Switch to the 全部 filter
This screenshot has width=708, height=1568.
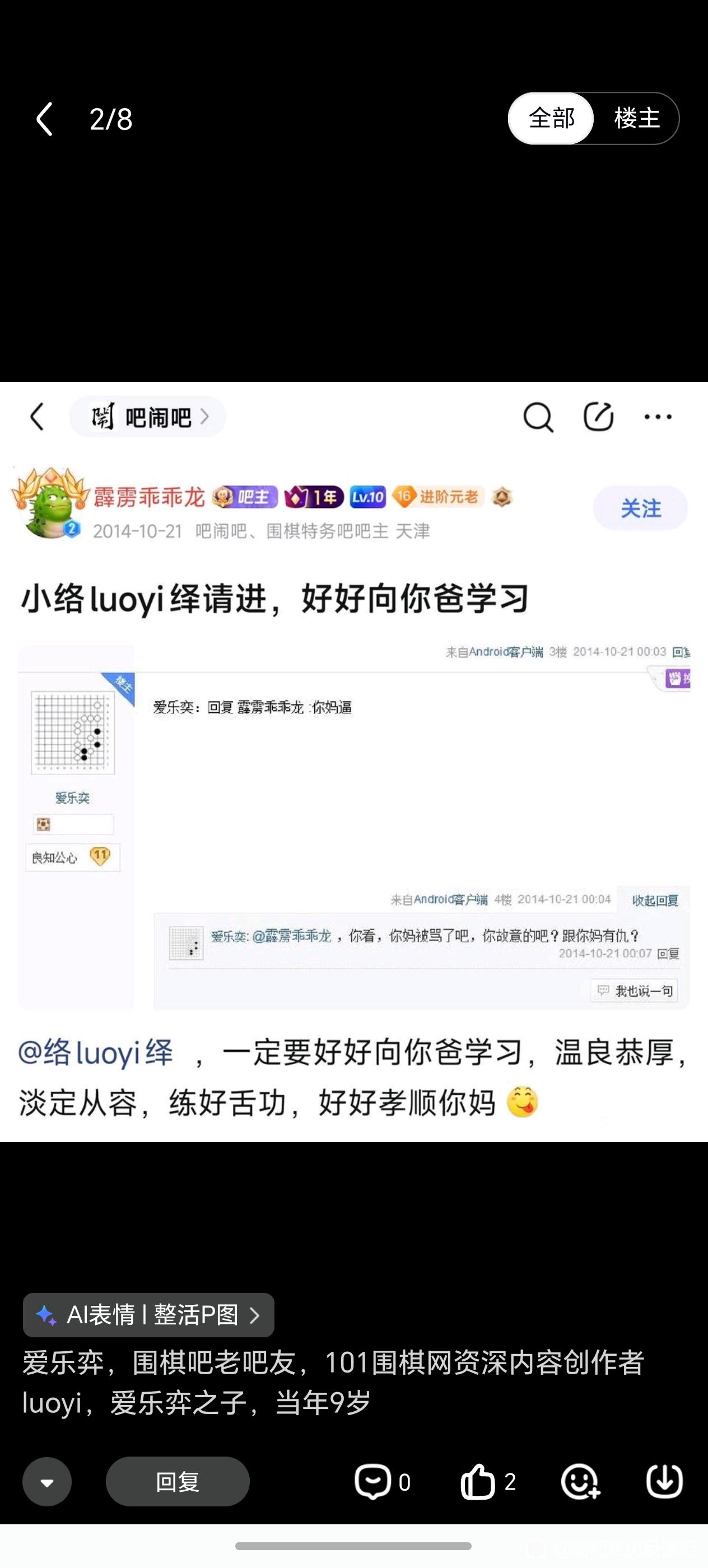[x=551, y=118]
